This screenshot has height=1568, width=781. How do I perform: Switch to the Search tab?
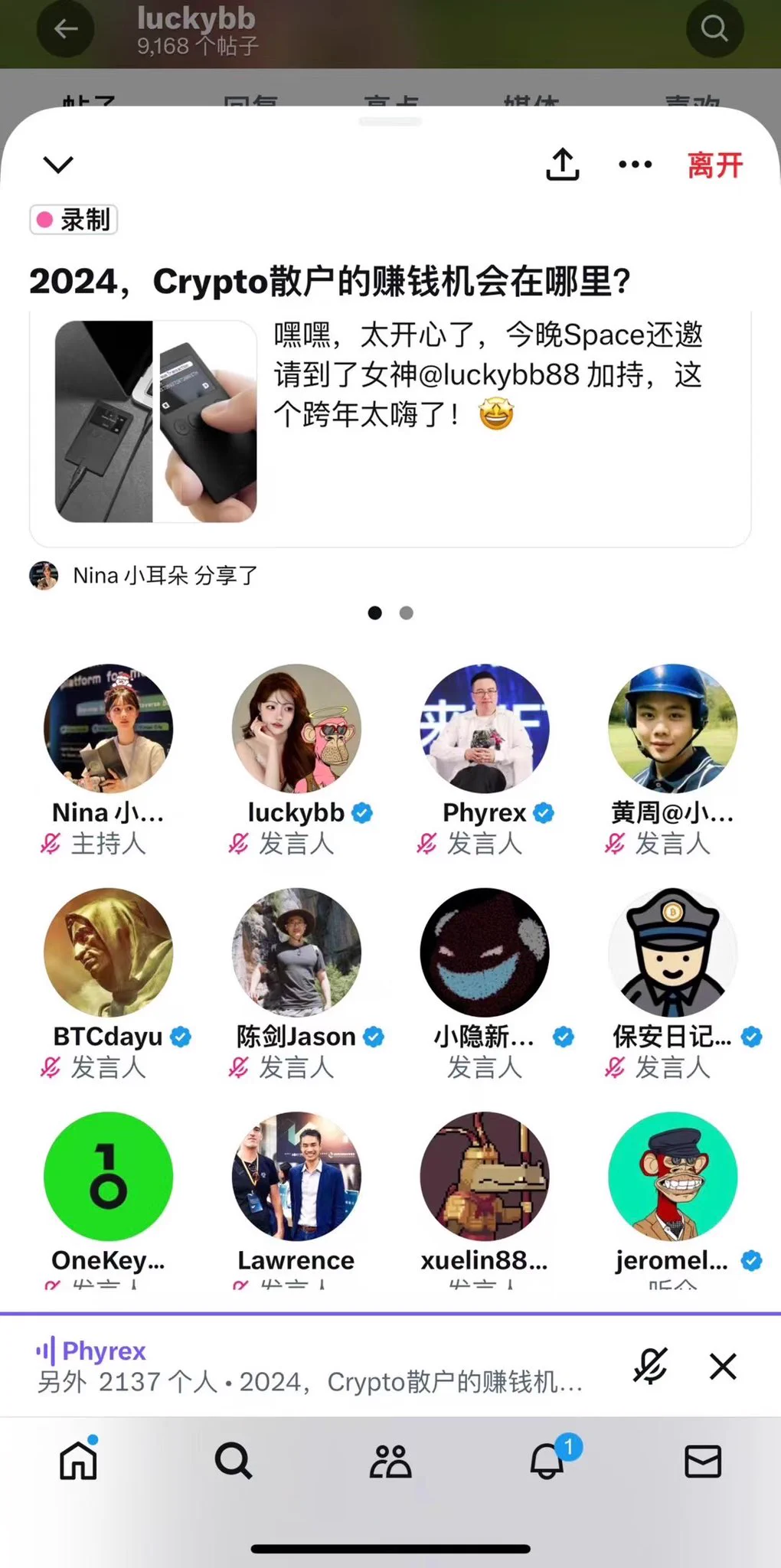click(x=234, y=1461)
